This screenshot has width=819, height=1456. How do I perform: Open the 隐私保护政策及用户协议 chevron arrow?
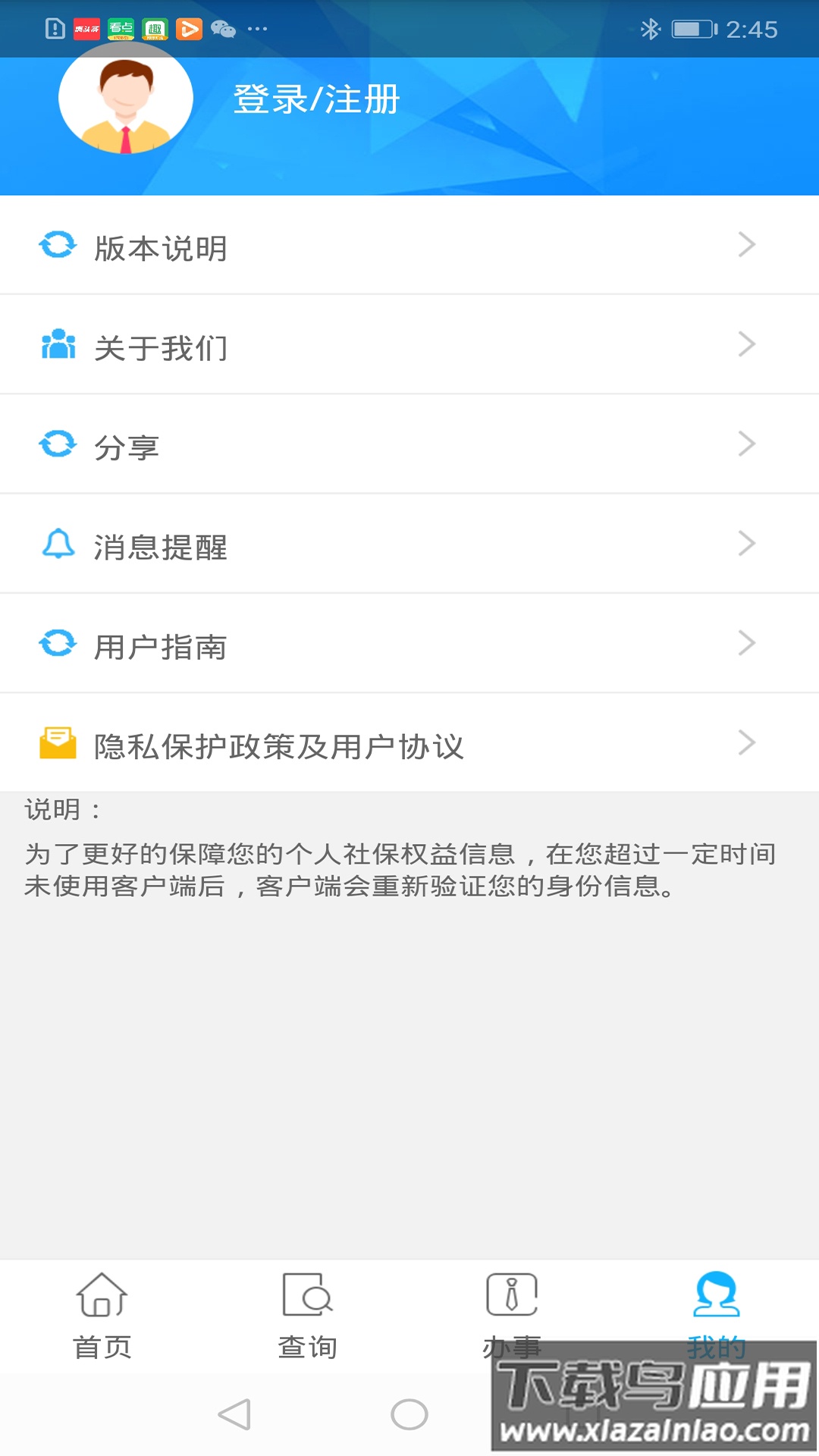click(x=747, y=743)
